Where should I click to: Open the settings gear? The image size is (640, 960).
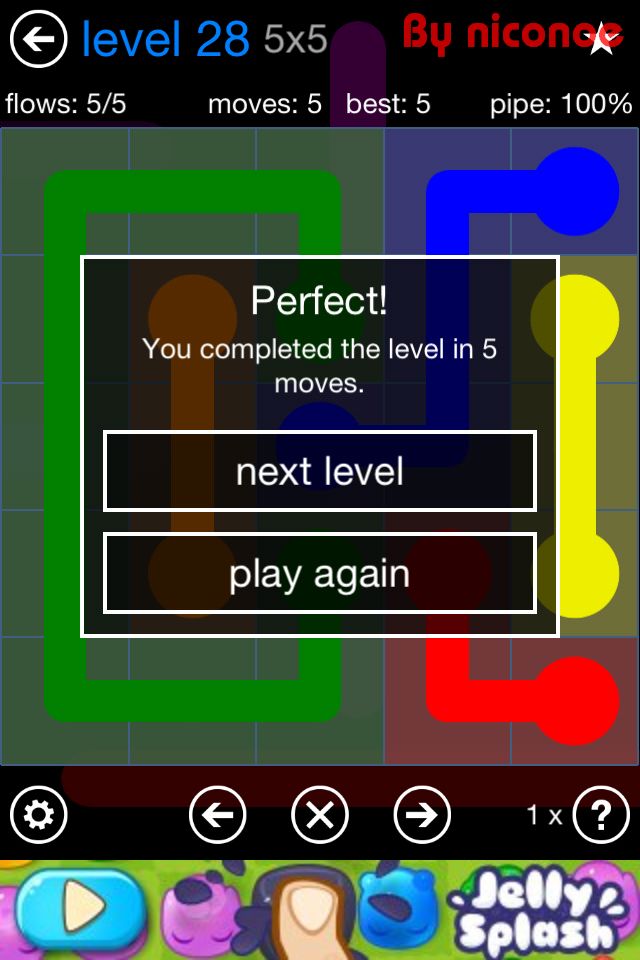[x=38, y=815]
